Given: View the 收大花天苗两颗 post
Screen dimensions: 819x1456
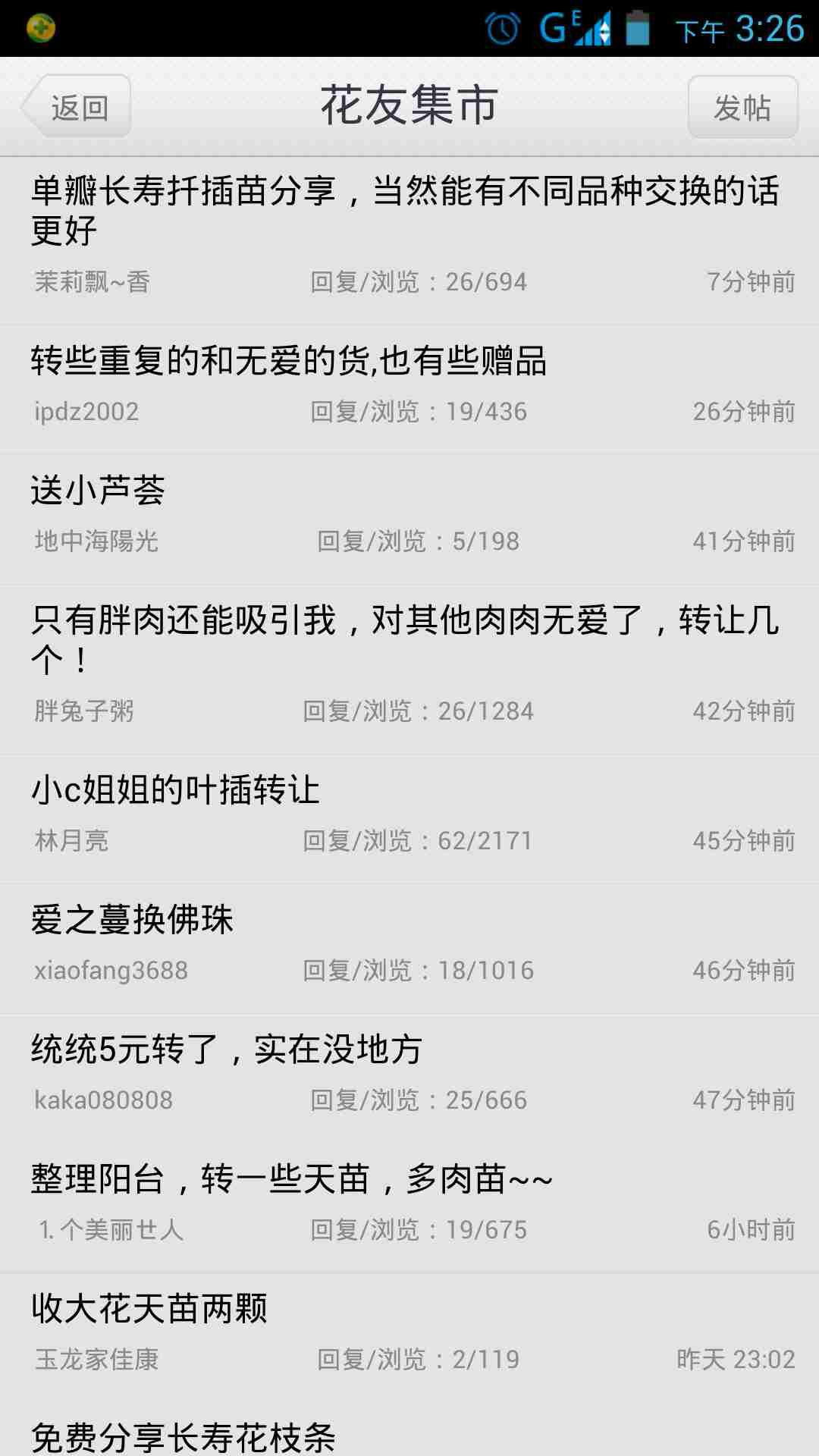Looking at the screenshot, I should coord(409,1337).
